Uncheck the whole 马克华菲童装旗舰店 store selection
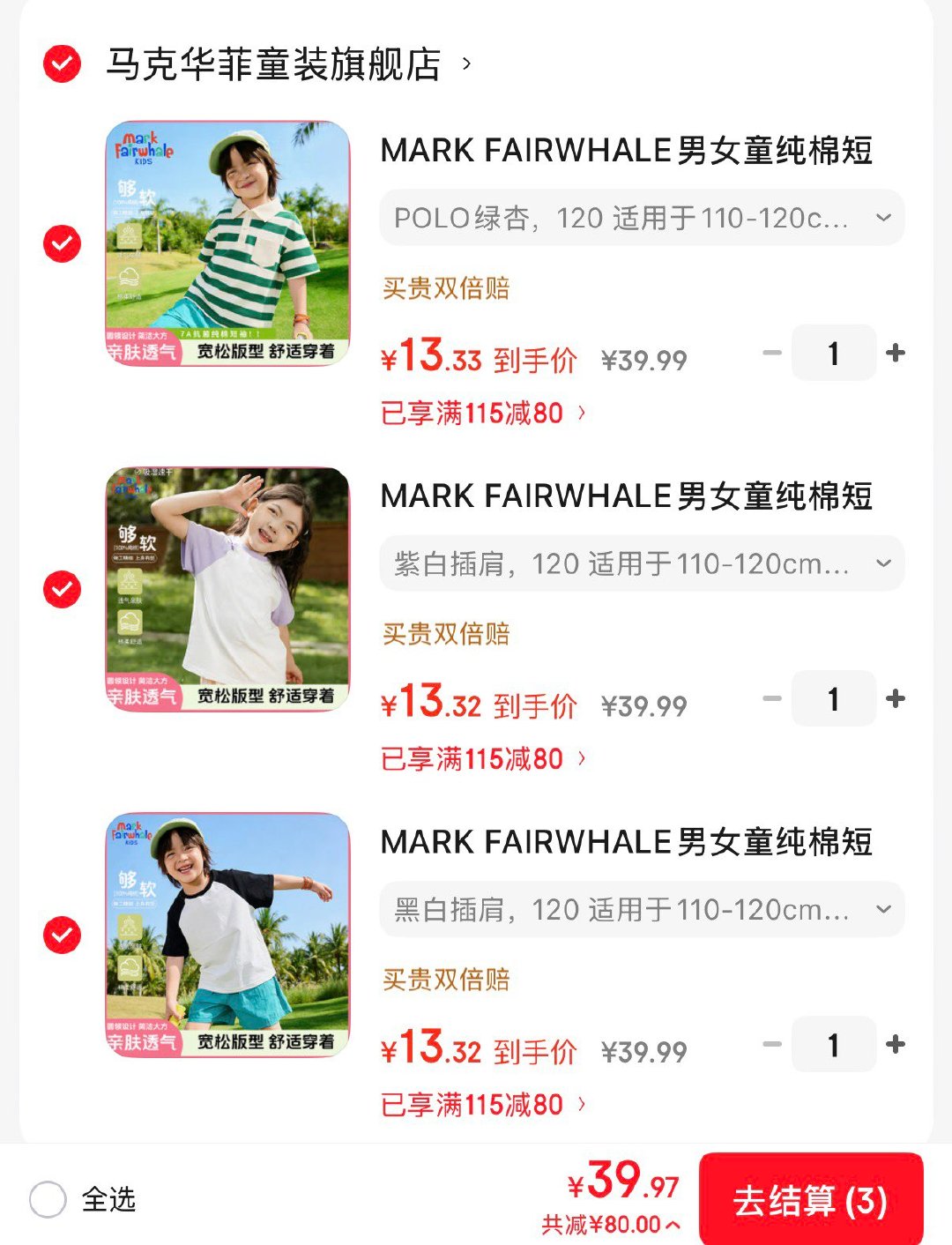Screen dimensions: 952x1245 tap(62, 63)
